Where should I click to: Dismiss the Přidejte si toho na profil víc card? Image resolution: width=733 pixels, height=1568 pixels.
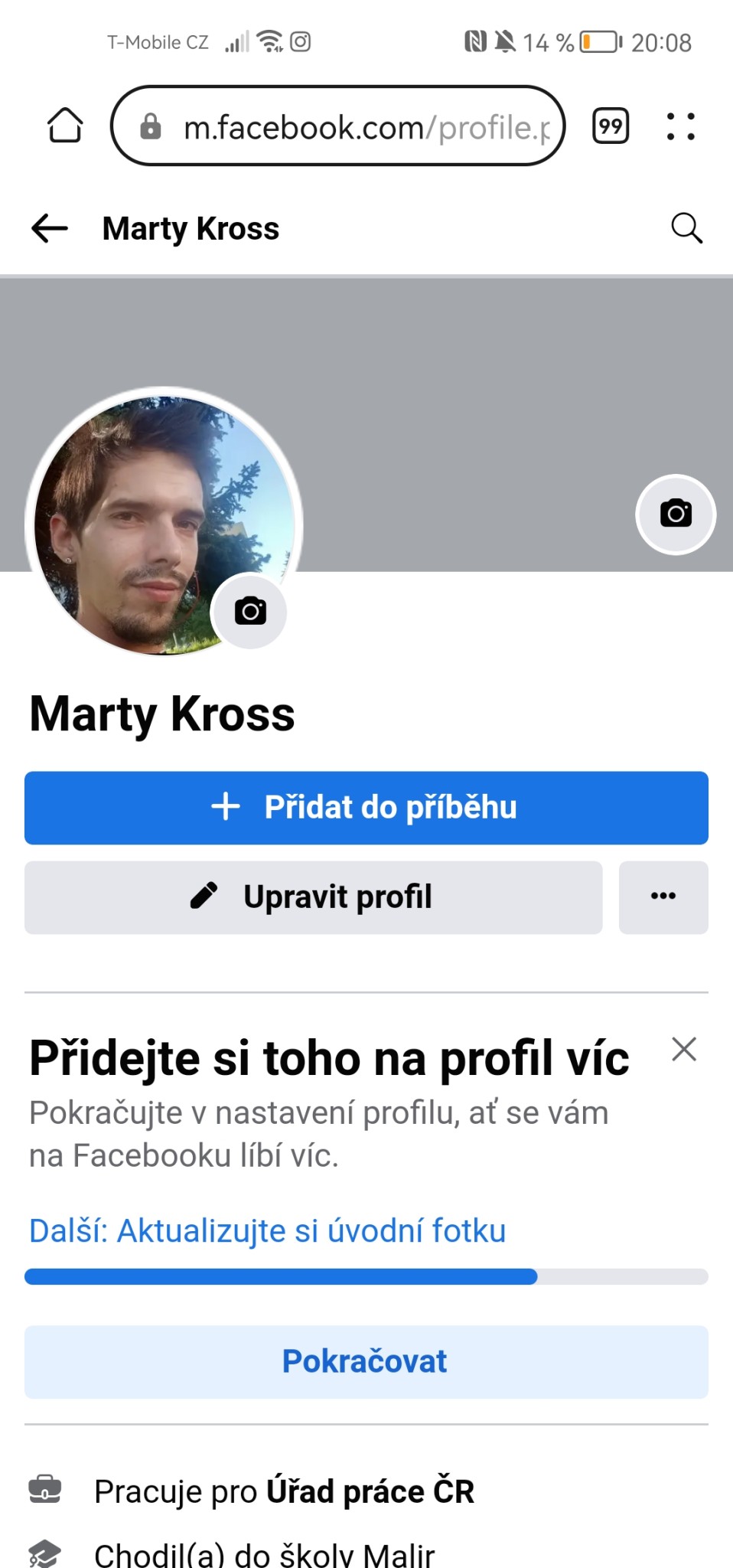[683, 1049]
